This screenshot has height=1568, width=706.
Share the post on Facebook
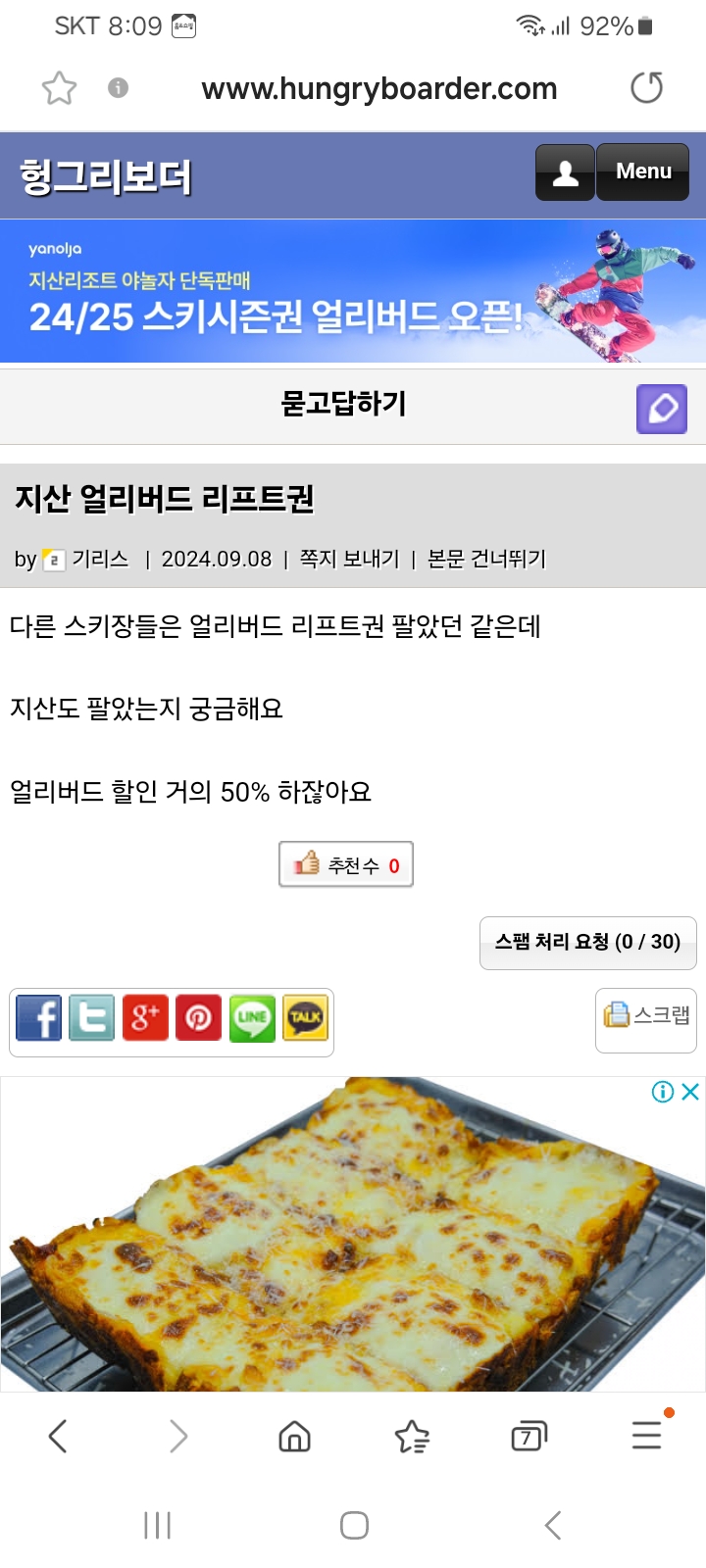[39, 1018]
